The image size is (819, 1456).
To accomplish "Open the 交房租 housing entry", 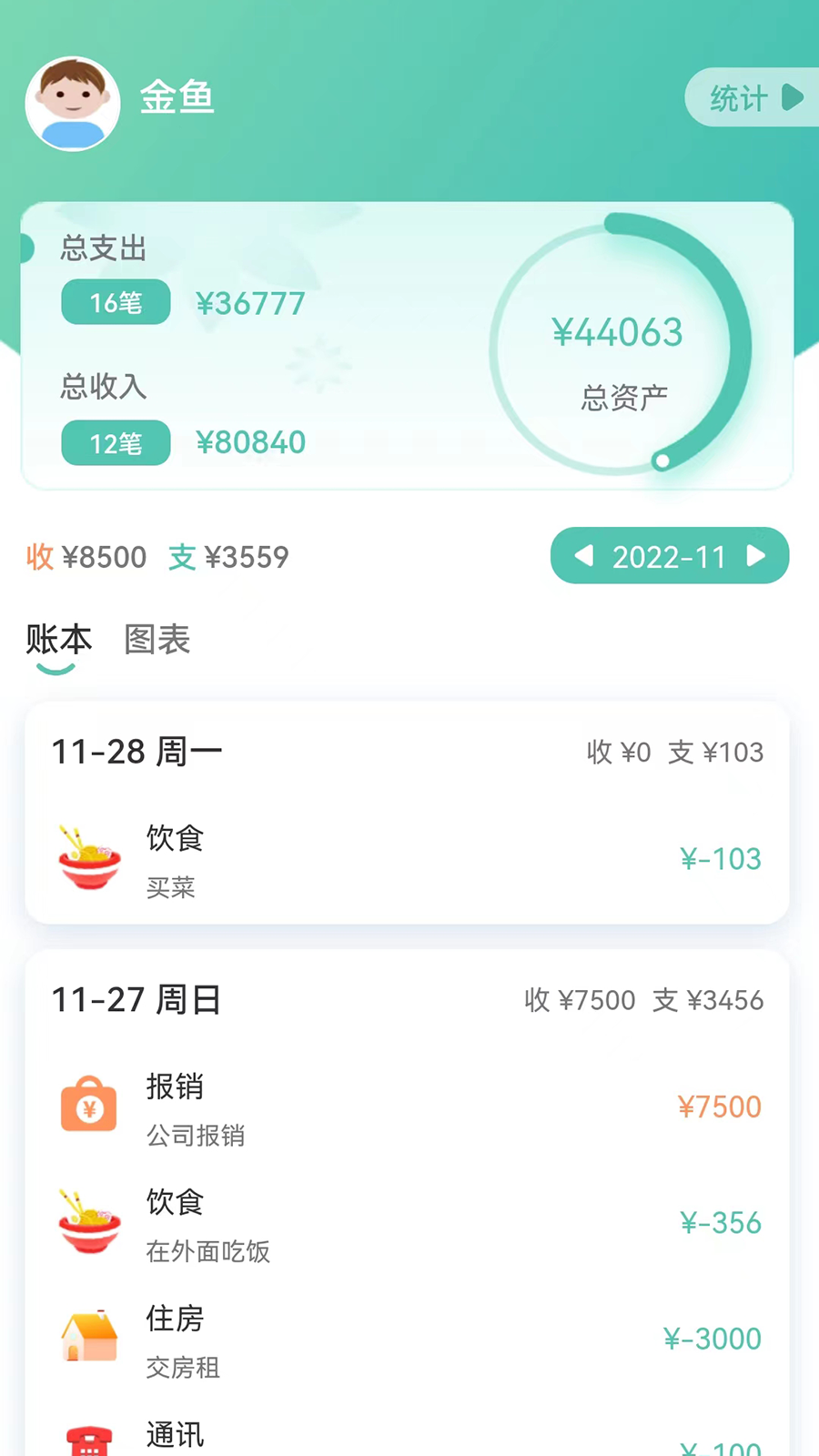I will click(407, 1340).
